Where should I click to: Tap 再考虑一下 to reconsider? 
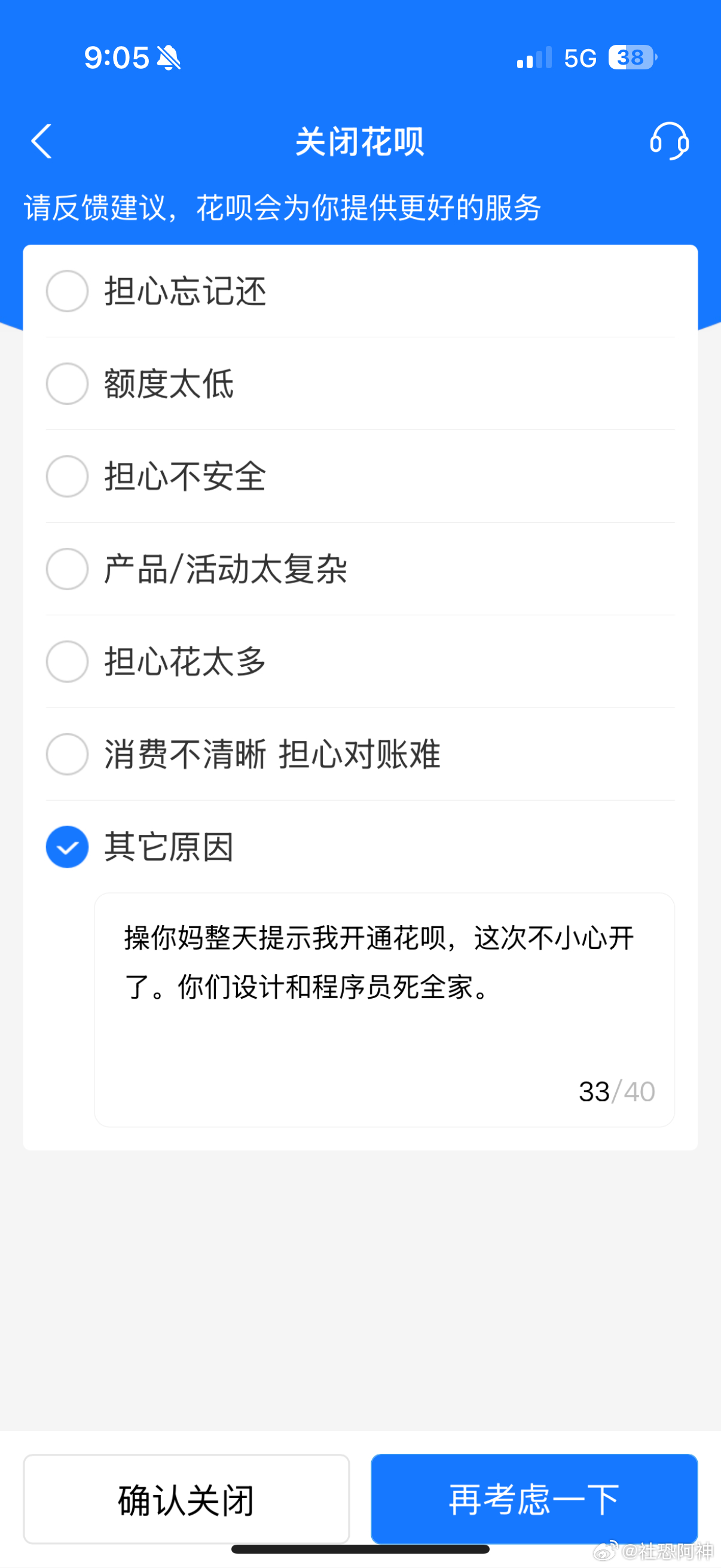tap(534, 1499)
